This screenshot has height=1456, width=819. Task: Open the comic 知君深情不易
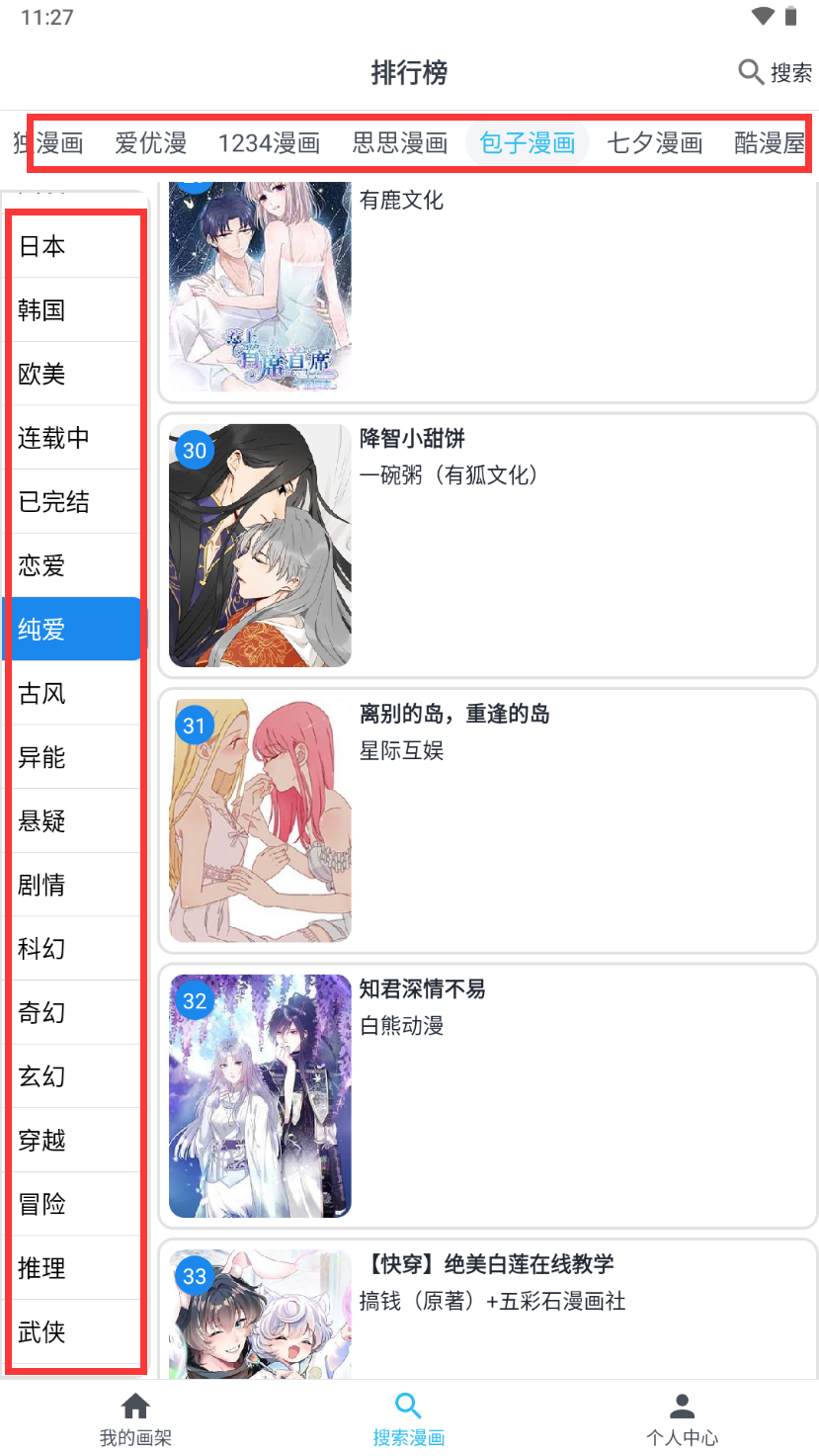click(x=487, y=1095)
